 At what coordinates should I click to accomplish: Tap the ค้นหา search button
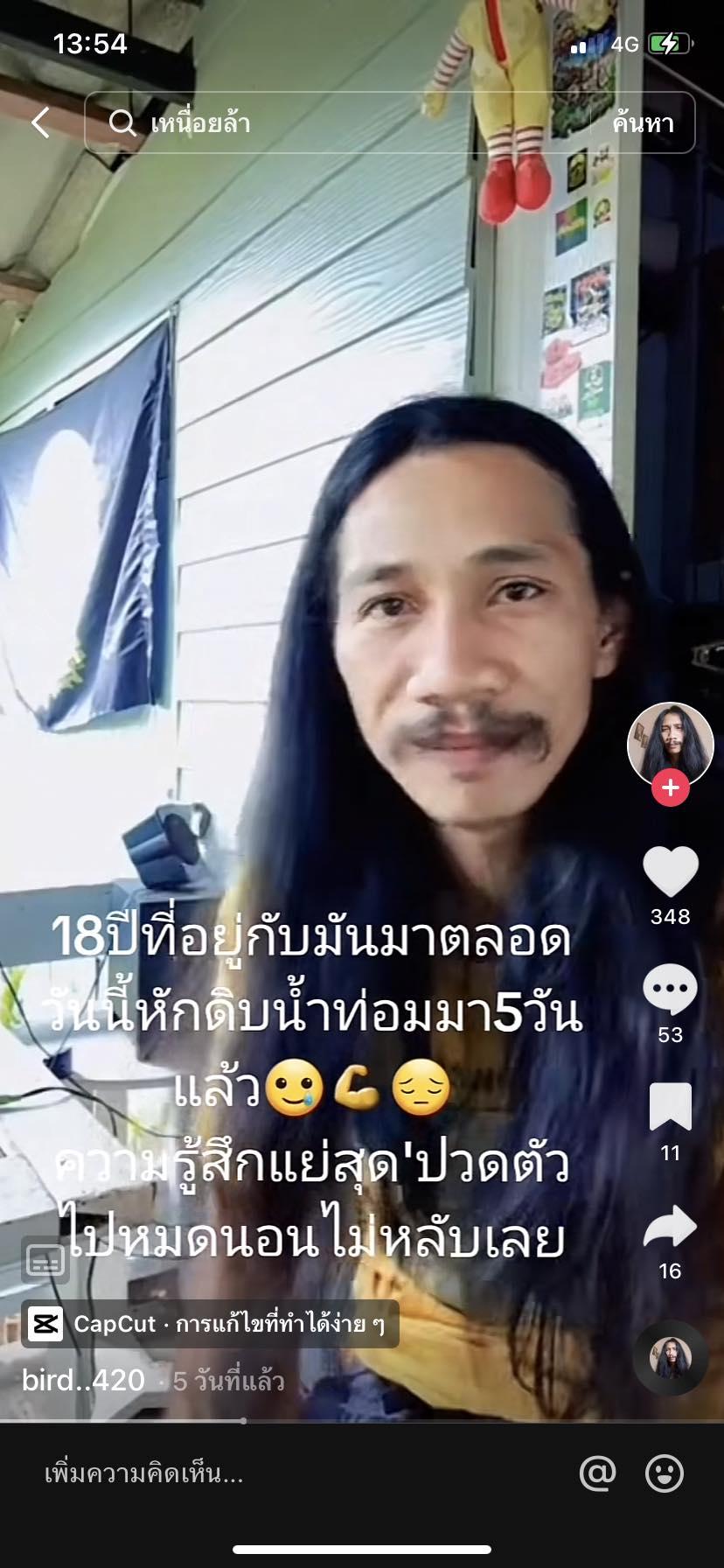(x=643, y=122)
